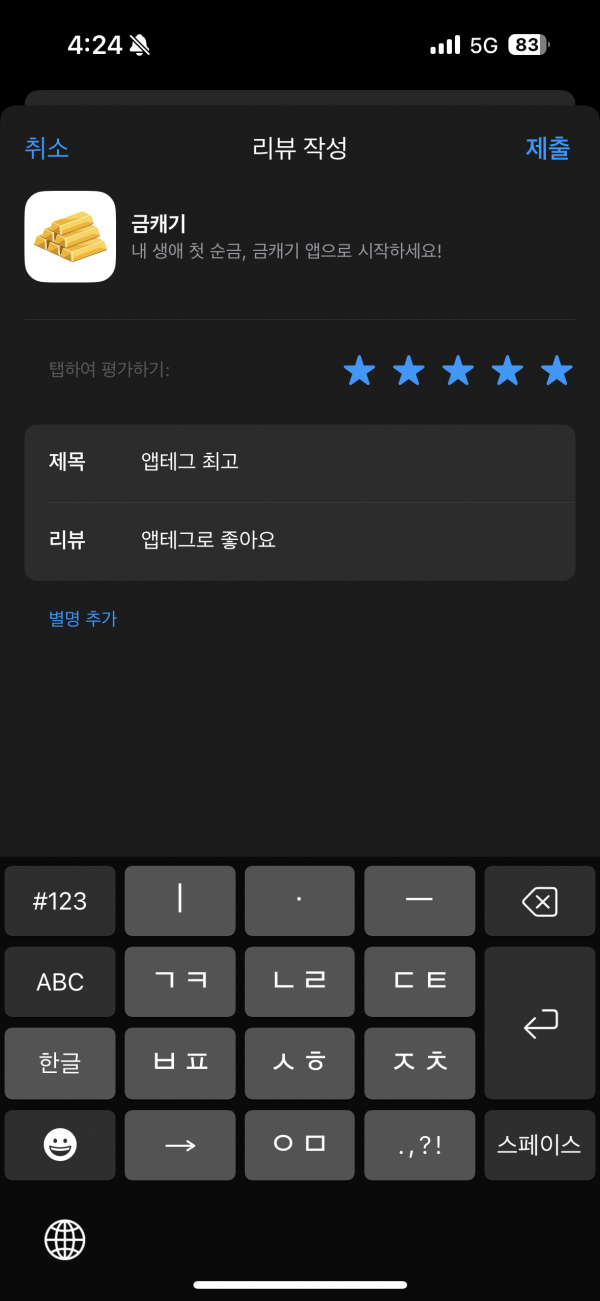The height and width of the screenshot is (1301, 600).
Task: Type the ㄱㅋ consonant key
Action: [x=180, y=982]
